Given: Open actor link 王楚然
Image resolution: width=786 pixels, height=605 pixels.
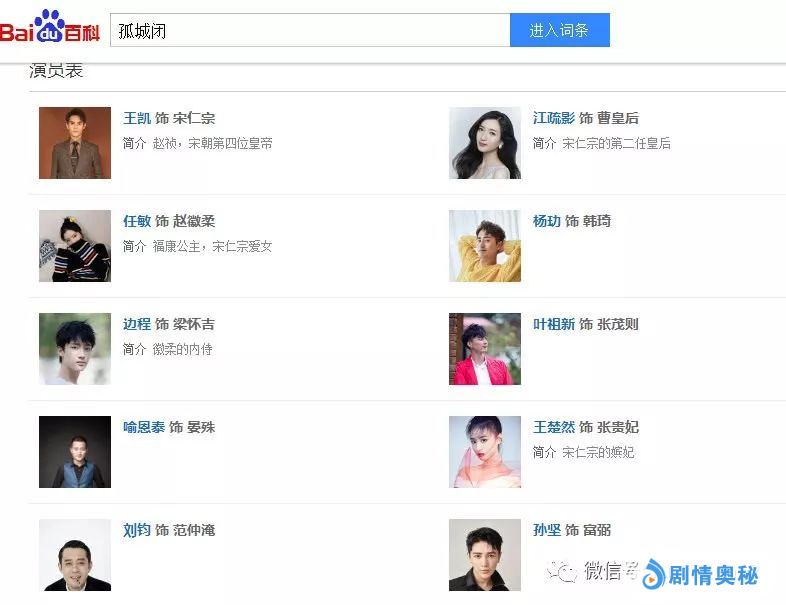Looking at the screenshot, I should tap(554, 427).
